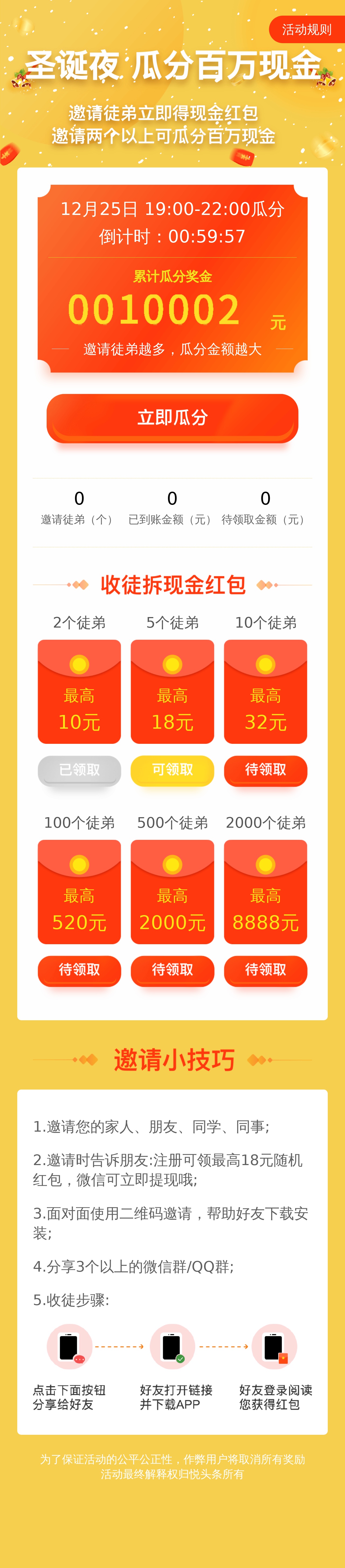This screenshot has width=345, height=1568.
Task: Select 待领取 for the 500个徒弟 reward
Action: [172, 970]
